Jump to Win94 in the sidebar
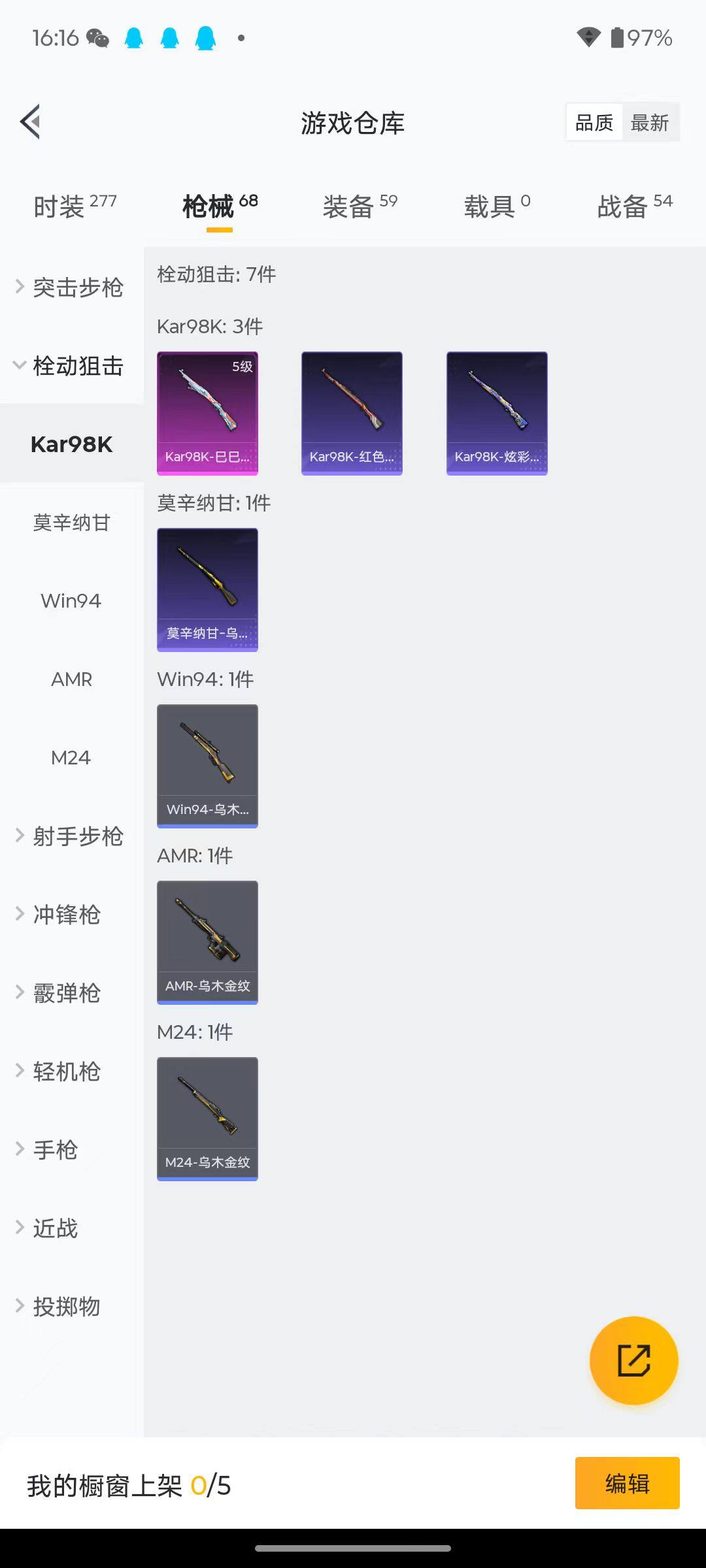 [71, 601]
